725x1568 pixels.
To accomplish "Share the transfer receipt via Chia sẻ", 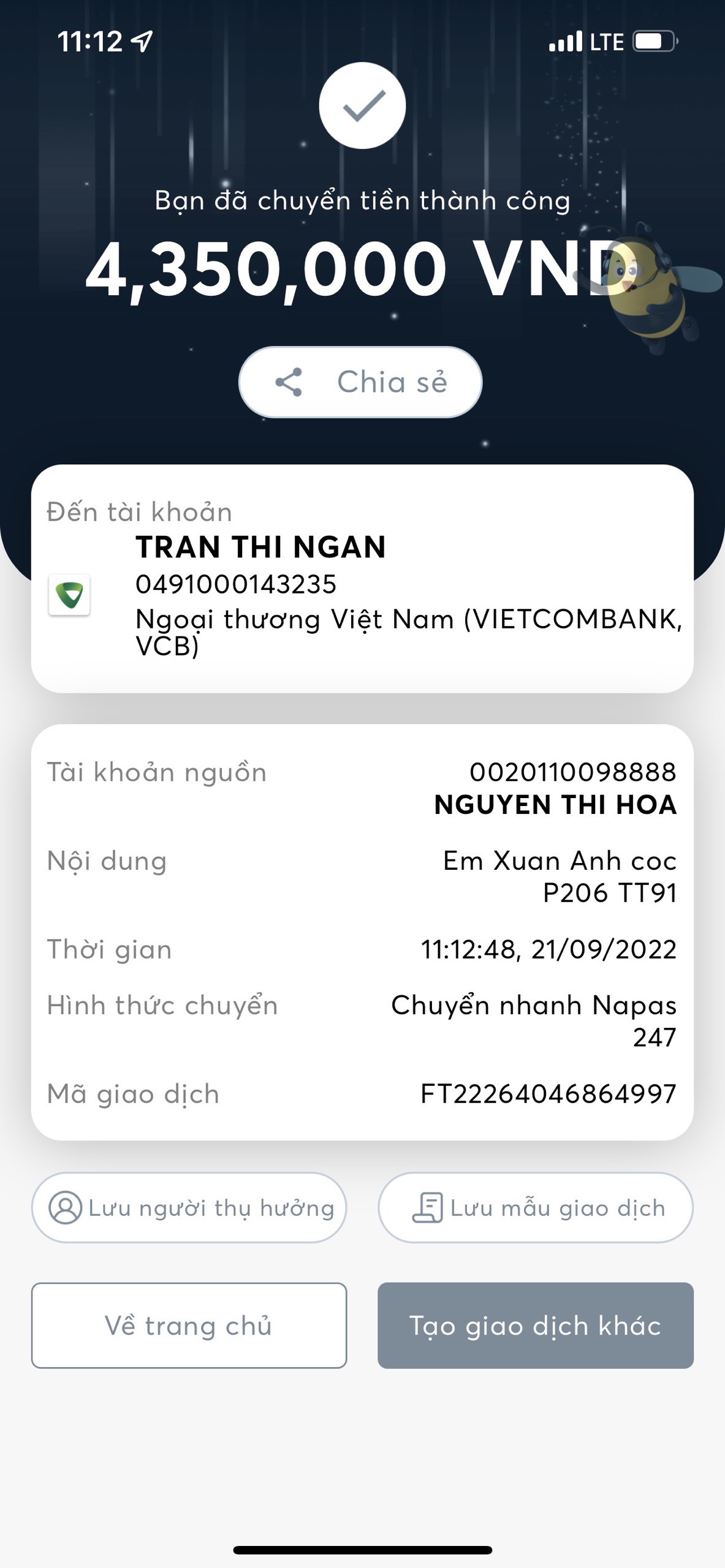I will point(360,382).
